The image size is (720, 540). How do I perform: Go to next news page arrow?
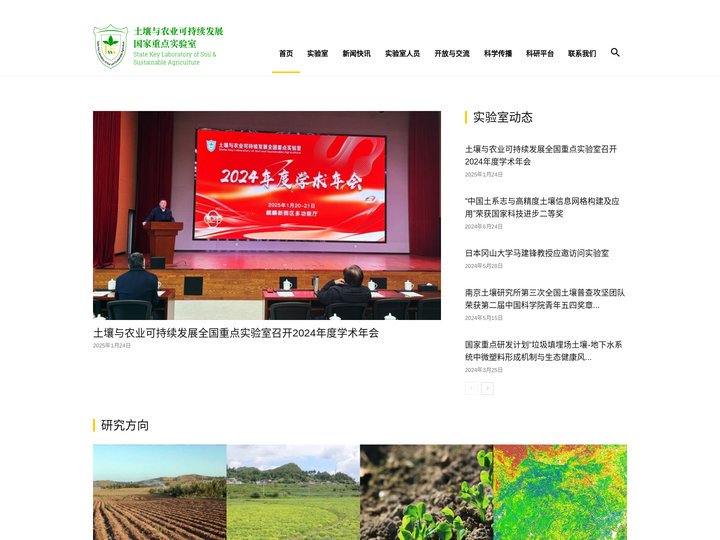pos(487,388)
